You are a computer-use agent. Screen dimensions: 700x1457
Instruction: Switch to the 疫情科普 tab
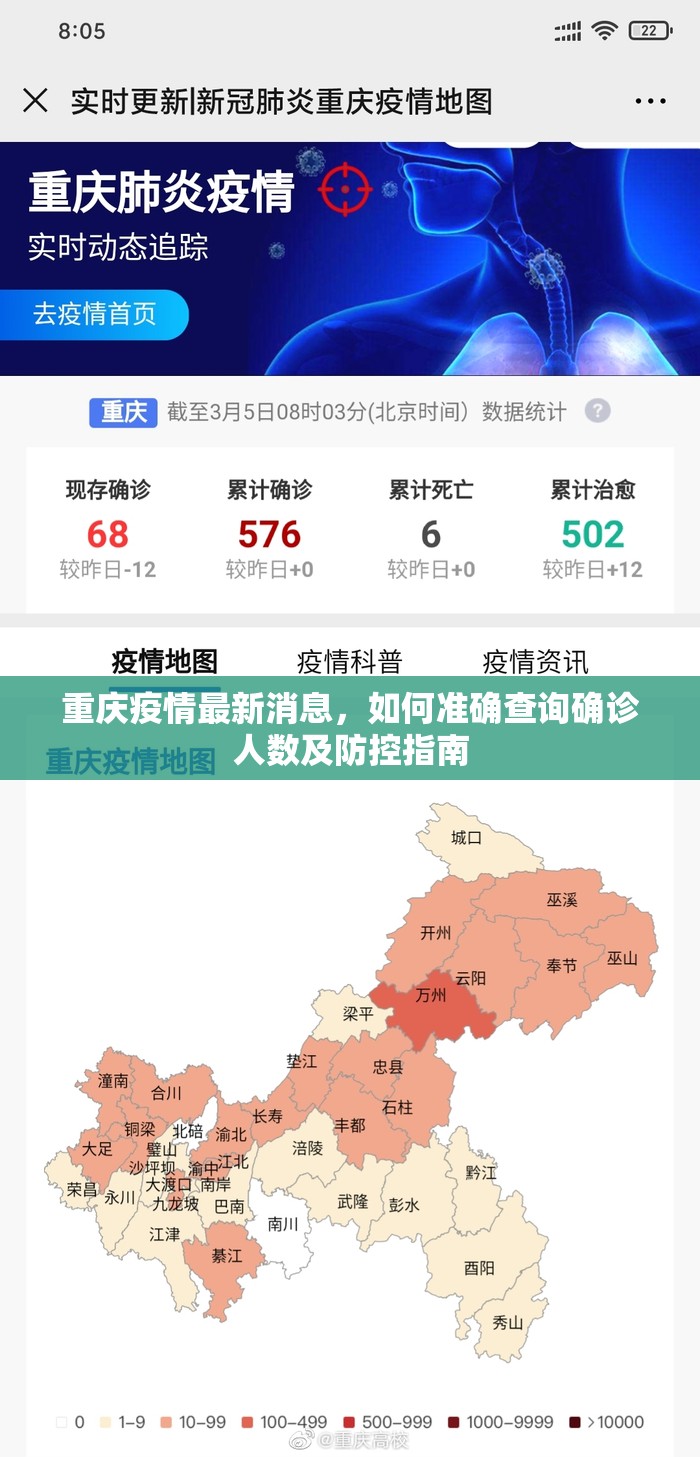(x=349, y=660)
